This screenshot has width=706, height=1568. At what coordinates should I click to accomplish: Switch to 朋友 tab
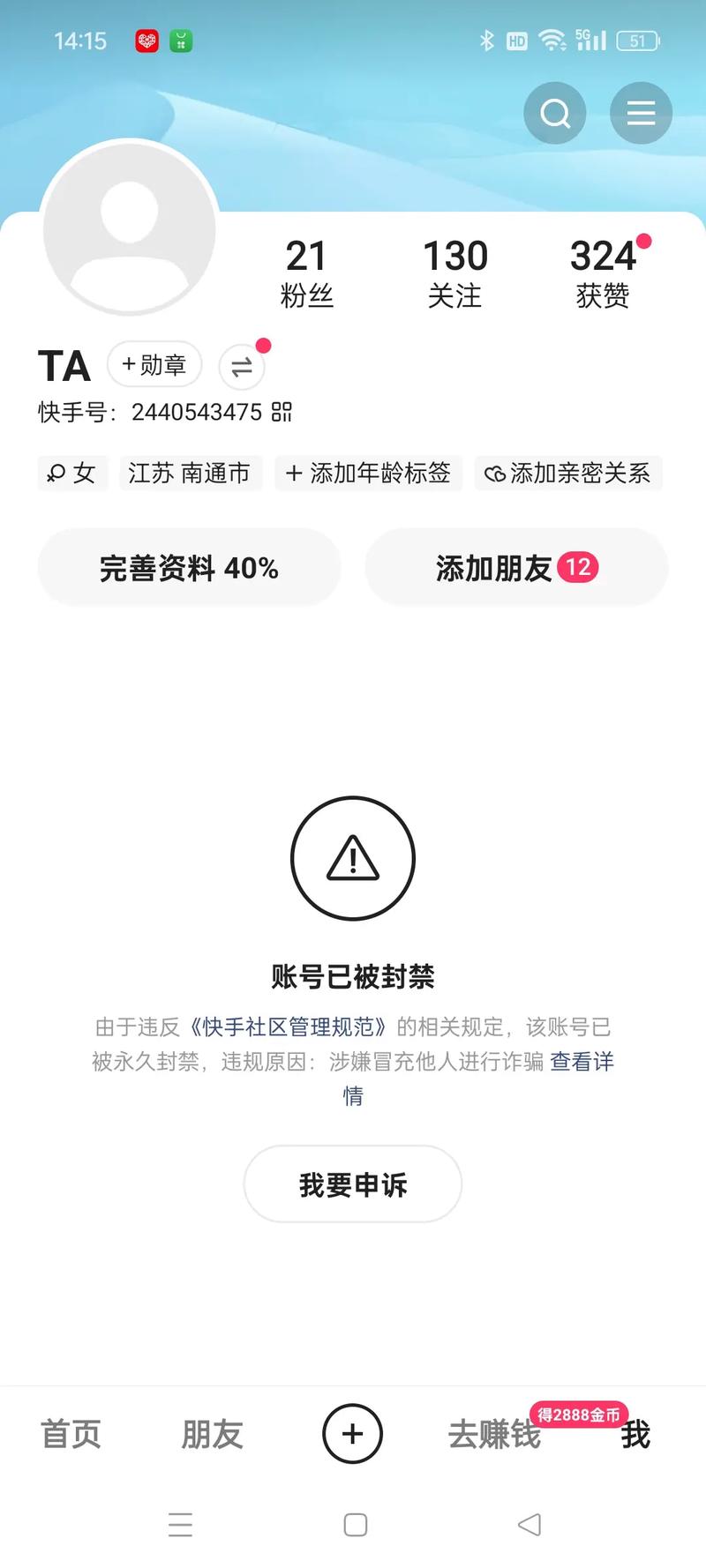coord(212,1434)
